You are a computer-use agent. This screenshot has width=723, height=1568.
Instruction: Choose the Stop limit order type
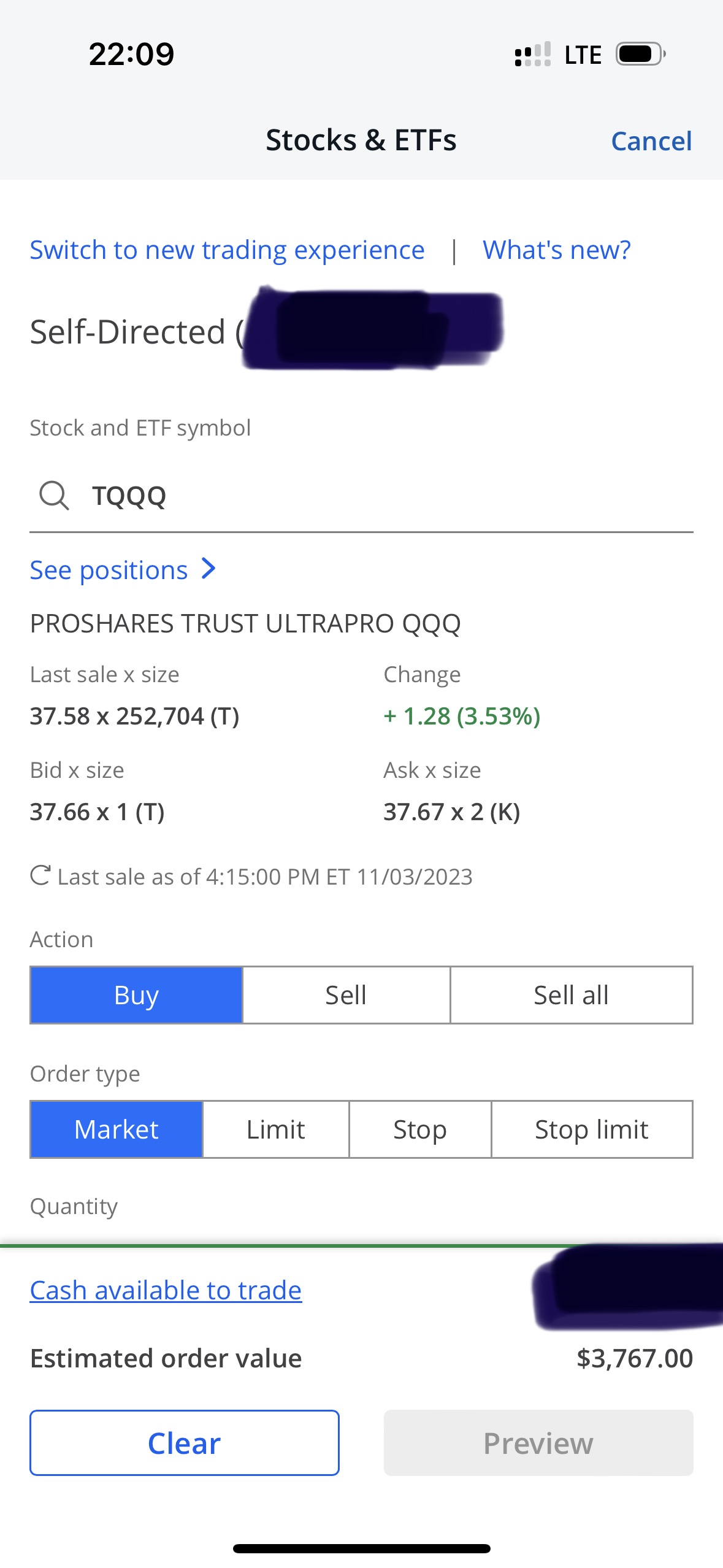pos(592,1129)
